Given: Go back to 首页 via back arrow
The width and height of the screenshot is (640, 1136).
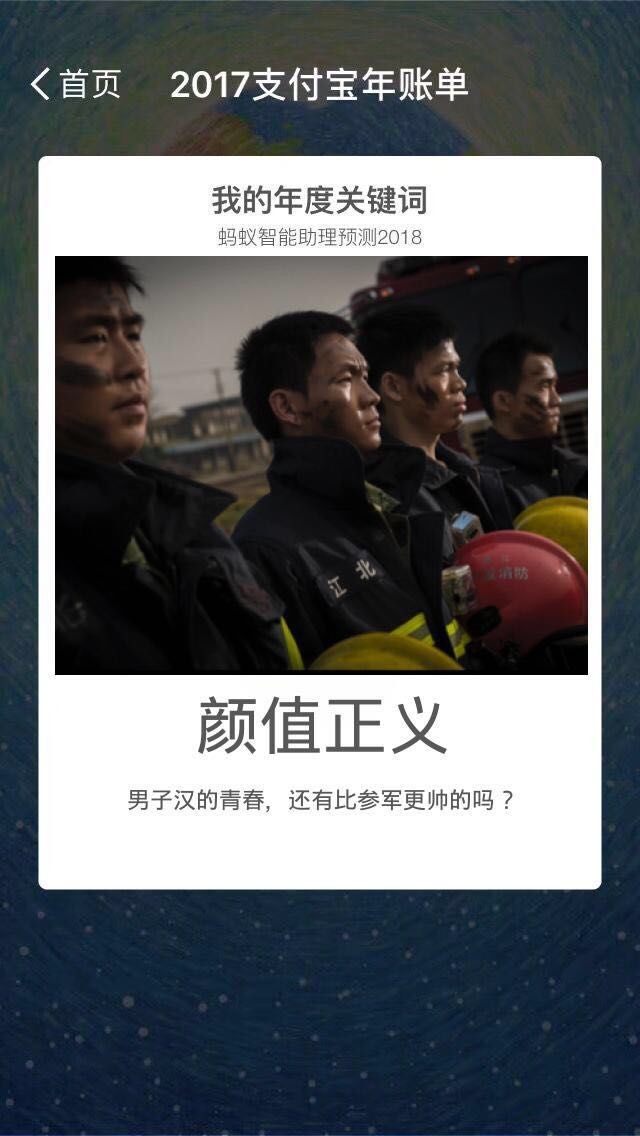Looking at the screenshot, I should click(x=42, y=85).
